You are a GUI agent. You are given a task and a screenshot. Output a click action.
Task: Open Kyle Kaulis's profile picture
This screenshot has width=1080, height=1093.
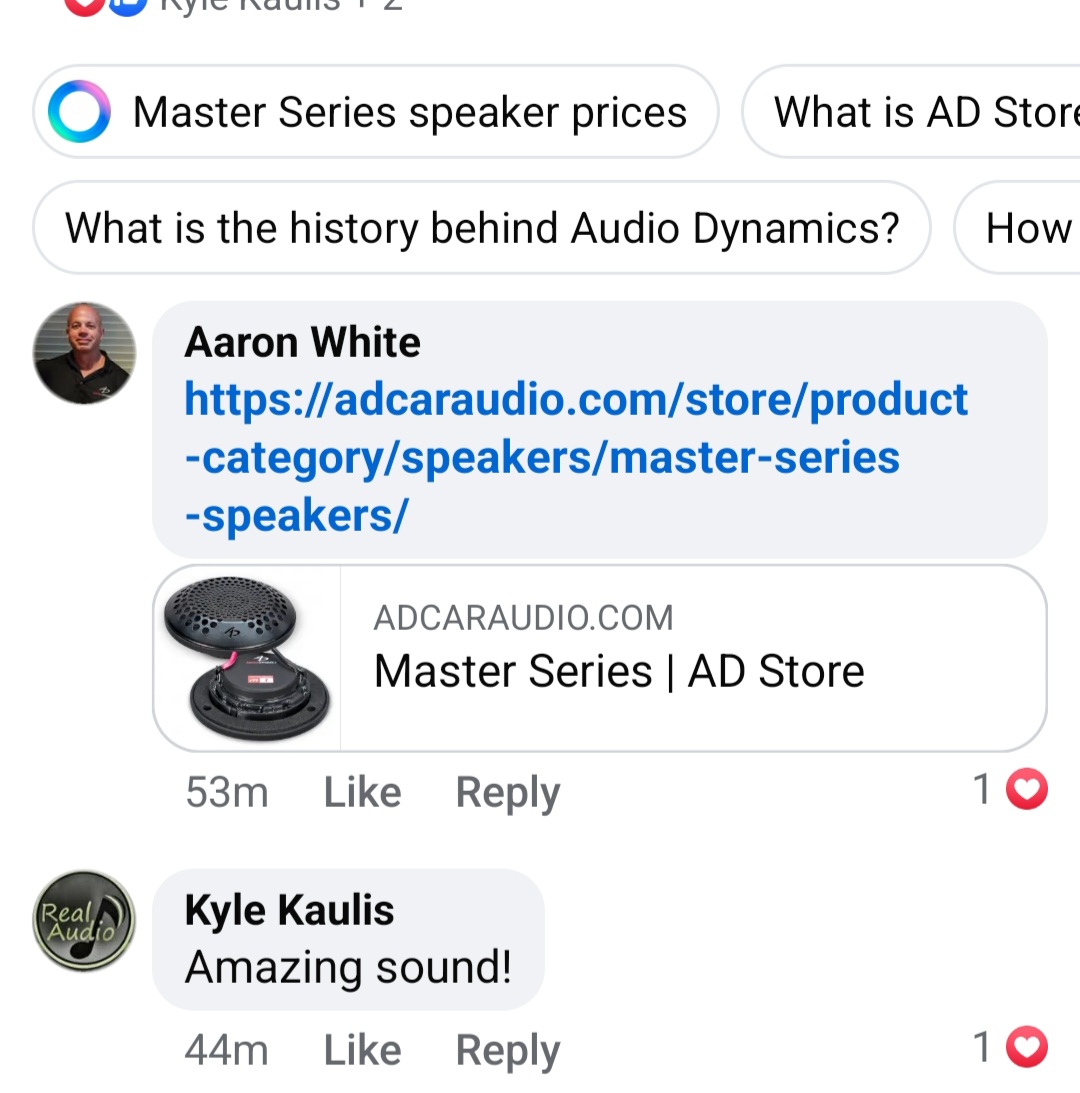click(x=84, y=921)
